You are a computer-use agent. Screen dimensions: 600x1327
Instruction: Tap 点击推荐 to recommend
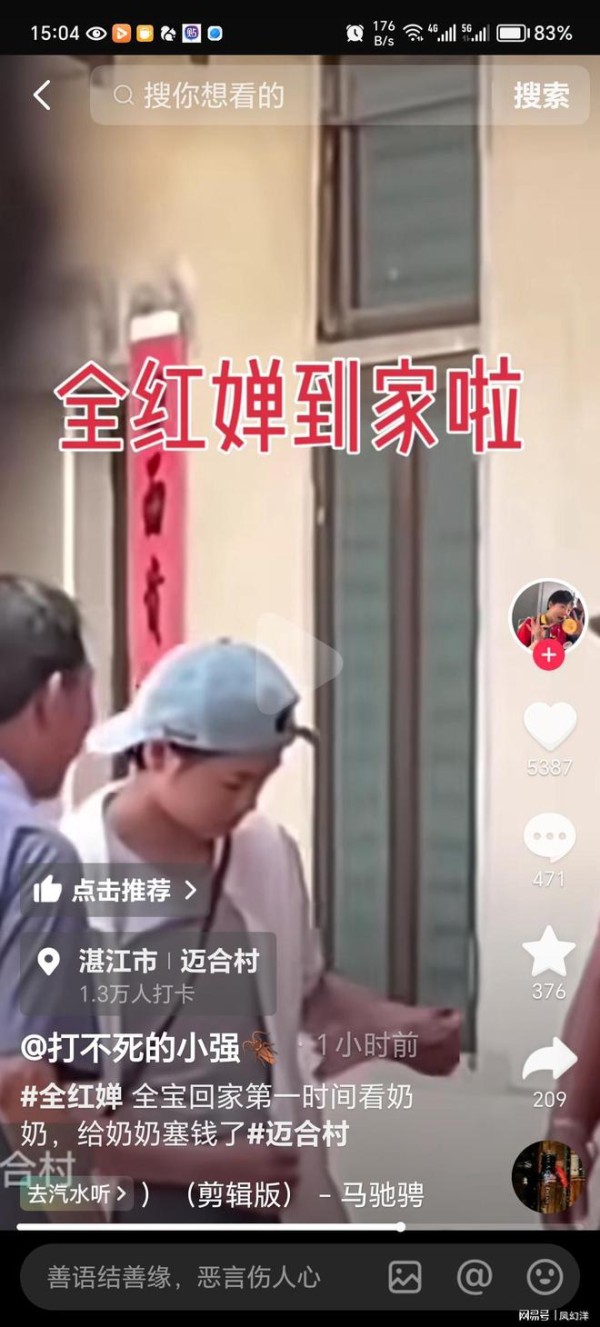[116, 890]
